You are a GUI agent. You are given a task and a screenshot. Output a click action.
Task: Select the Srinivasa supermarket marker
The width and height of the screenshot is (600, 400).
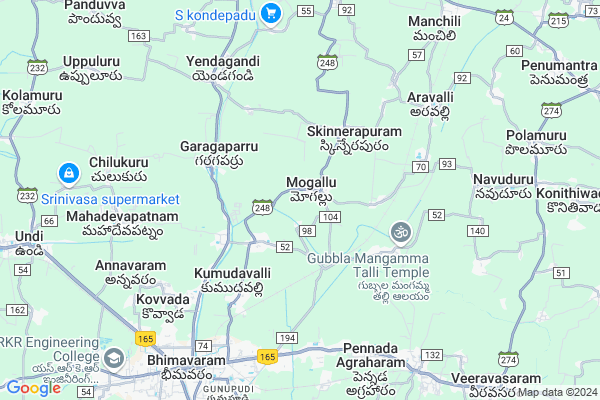[x=67, y=173]
